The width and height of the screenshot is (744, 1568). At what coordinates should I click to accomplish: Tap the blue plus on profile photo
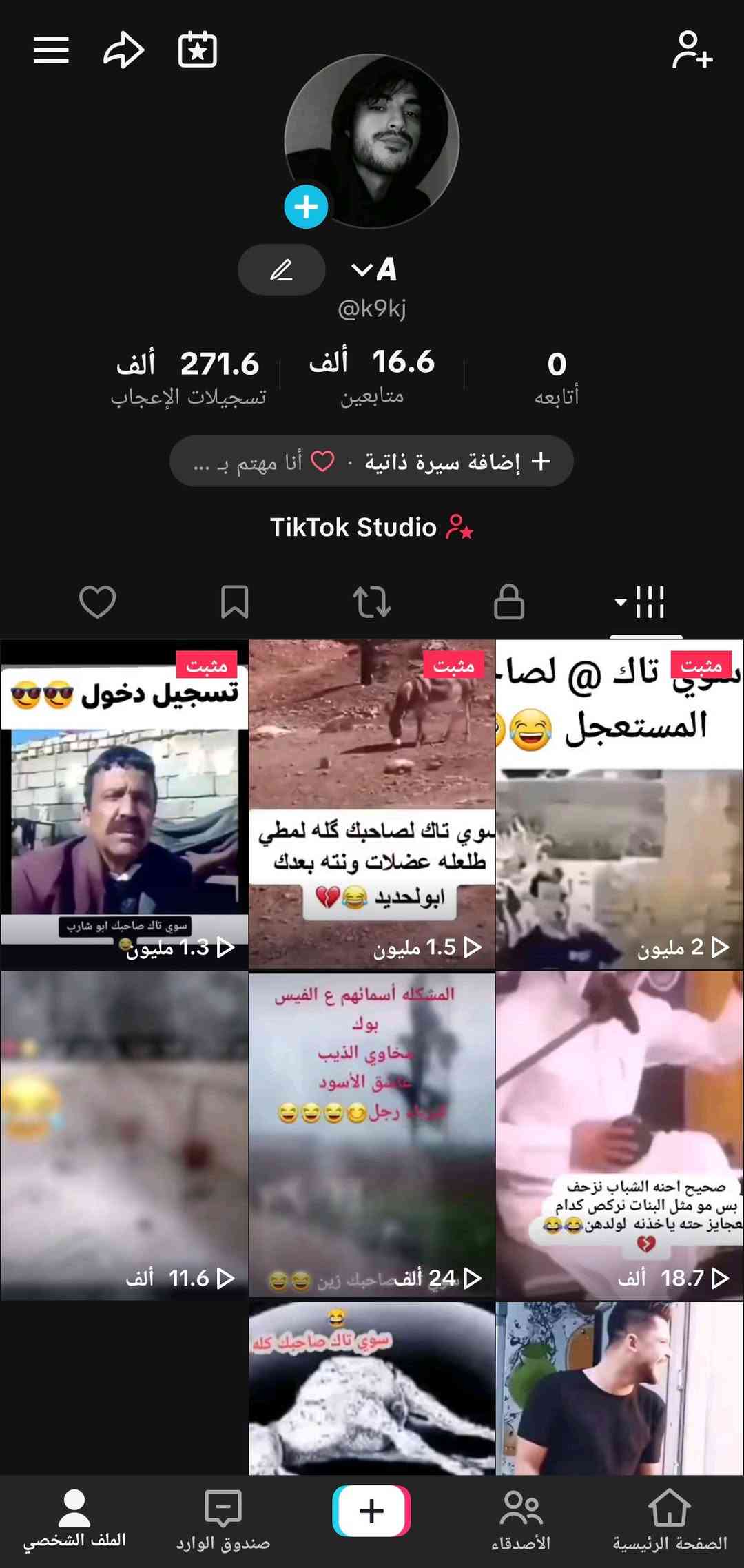pyautogui.click(x=306, y=207)
